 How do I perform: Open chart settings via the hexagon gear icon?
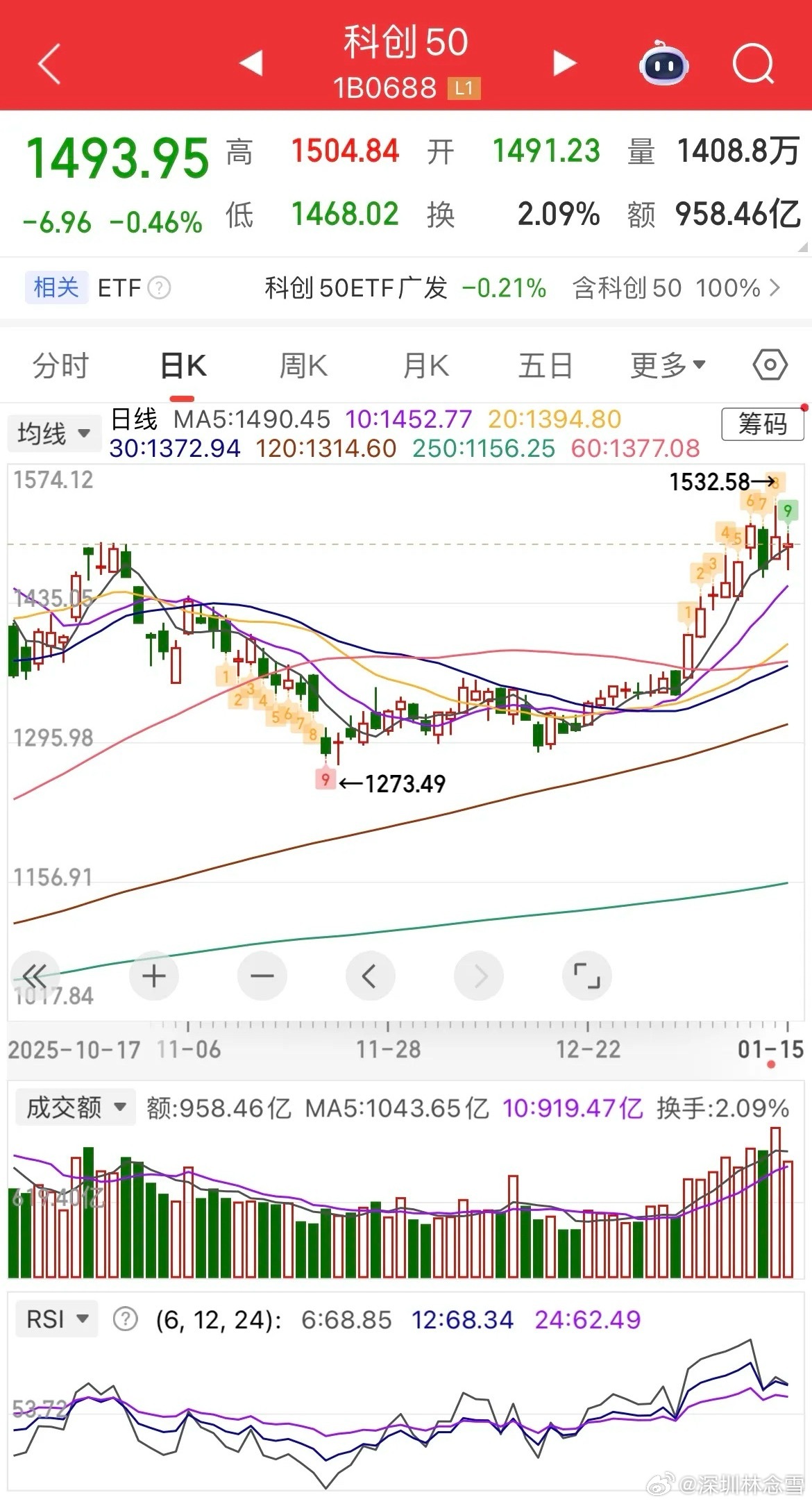(x=770, y=364)
